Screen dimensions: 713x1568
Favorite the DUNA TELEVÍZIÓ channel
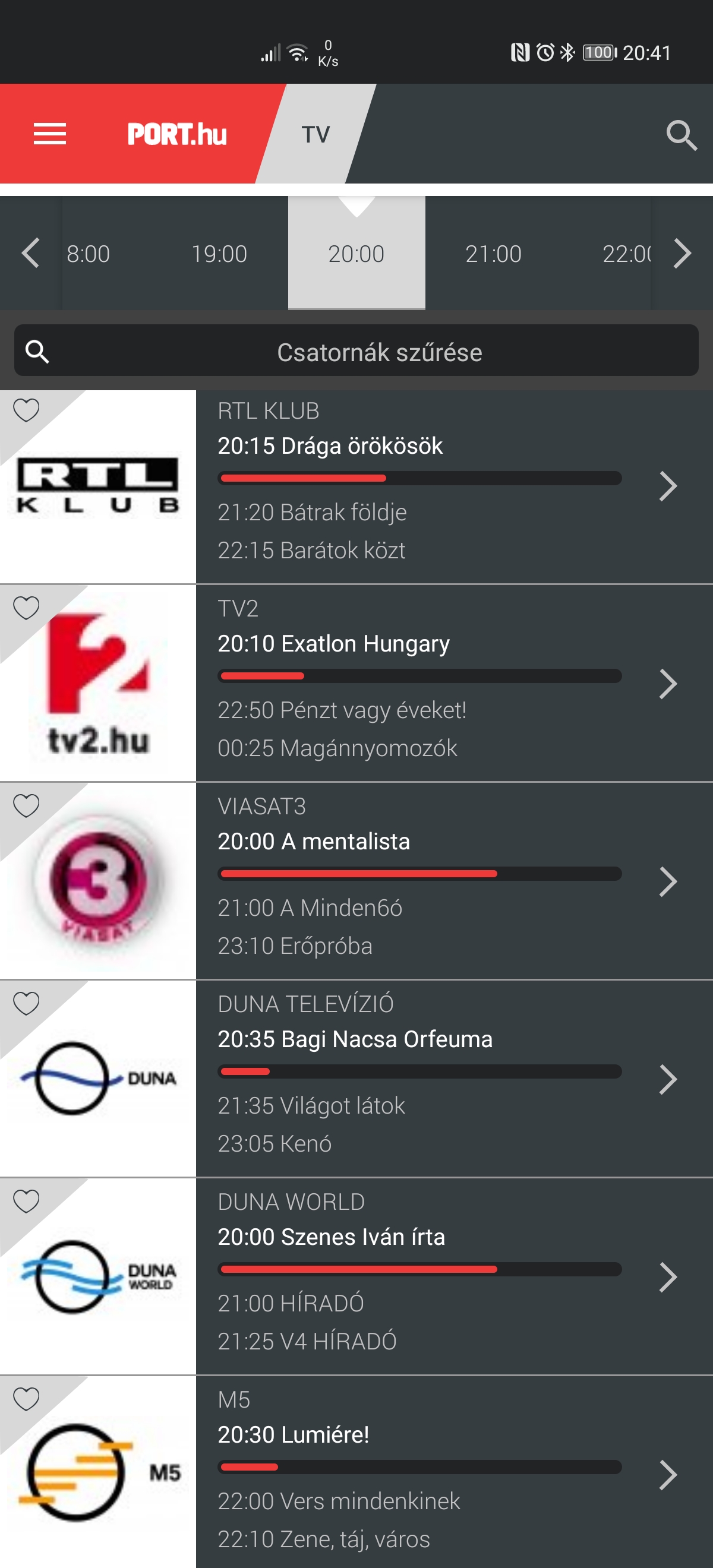(26, 1003)
